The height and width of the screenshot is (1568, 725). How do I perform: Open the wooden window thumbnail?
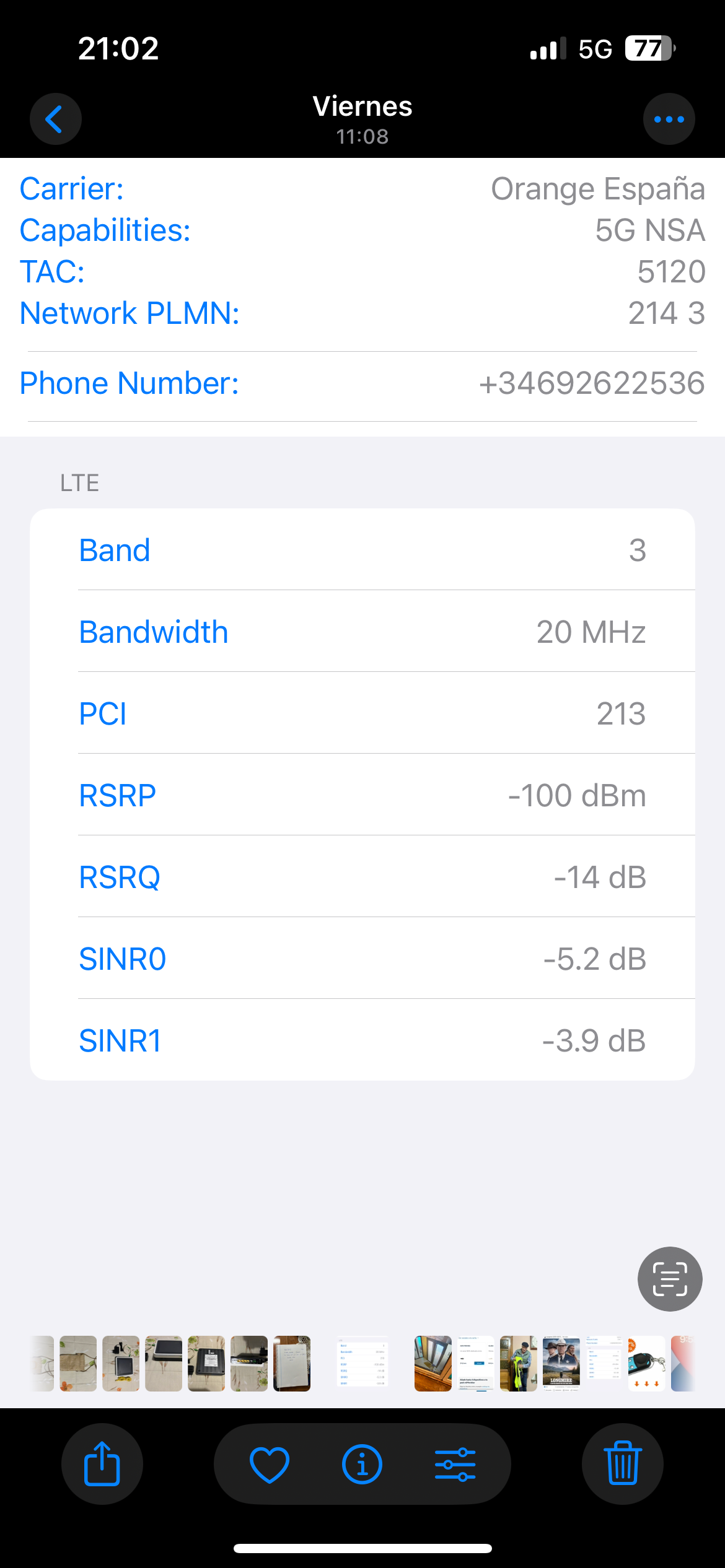[433, 1364]
